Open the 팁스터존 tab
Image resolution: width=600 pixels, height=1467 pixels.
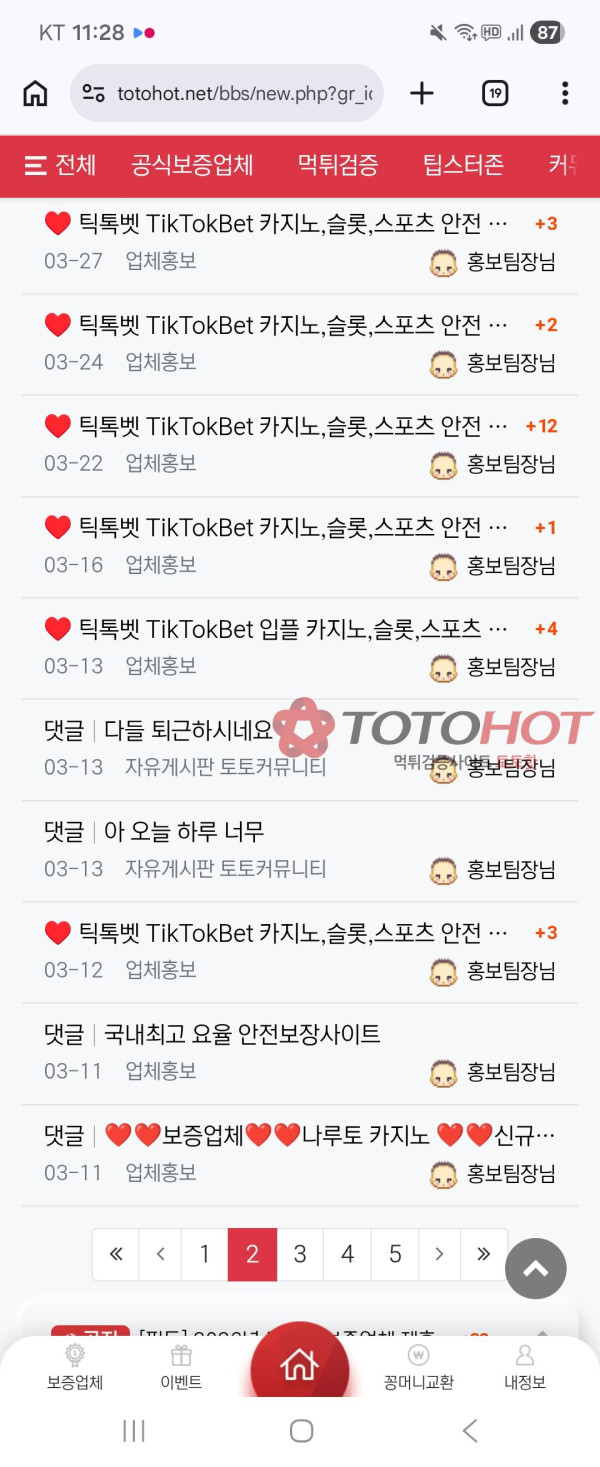[x=463, y=165]
